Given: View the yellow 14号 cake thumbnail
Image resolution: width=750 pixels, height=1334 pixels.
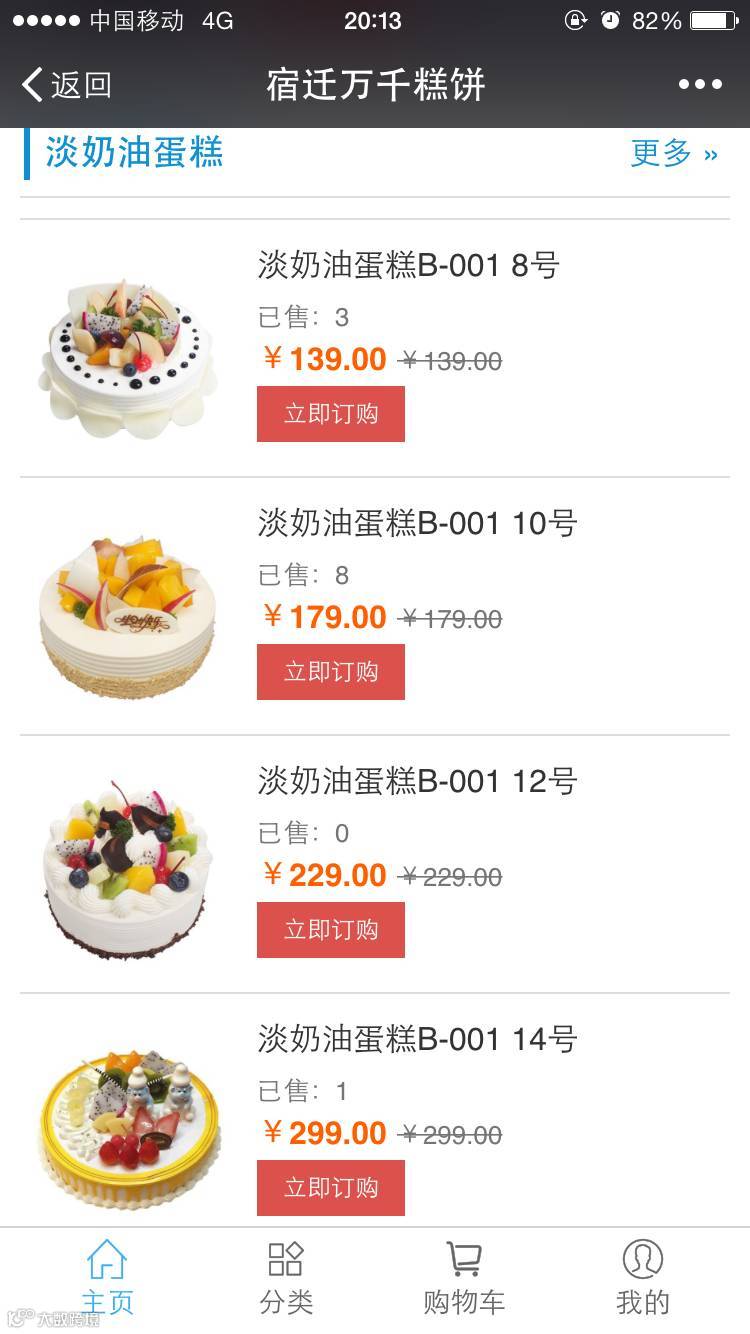Looking at the screenshot, I should pyautogui.click(x=128, y=1122).
